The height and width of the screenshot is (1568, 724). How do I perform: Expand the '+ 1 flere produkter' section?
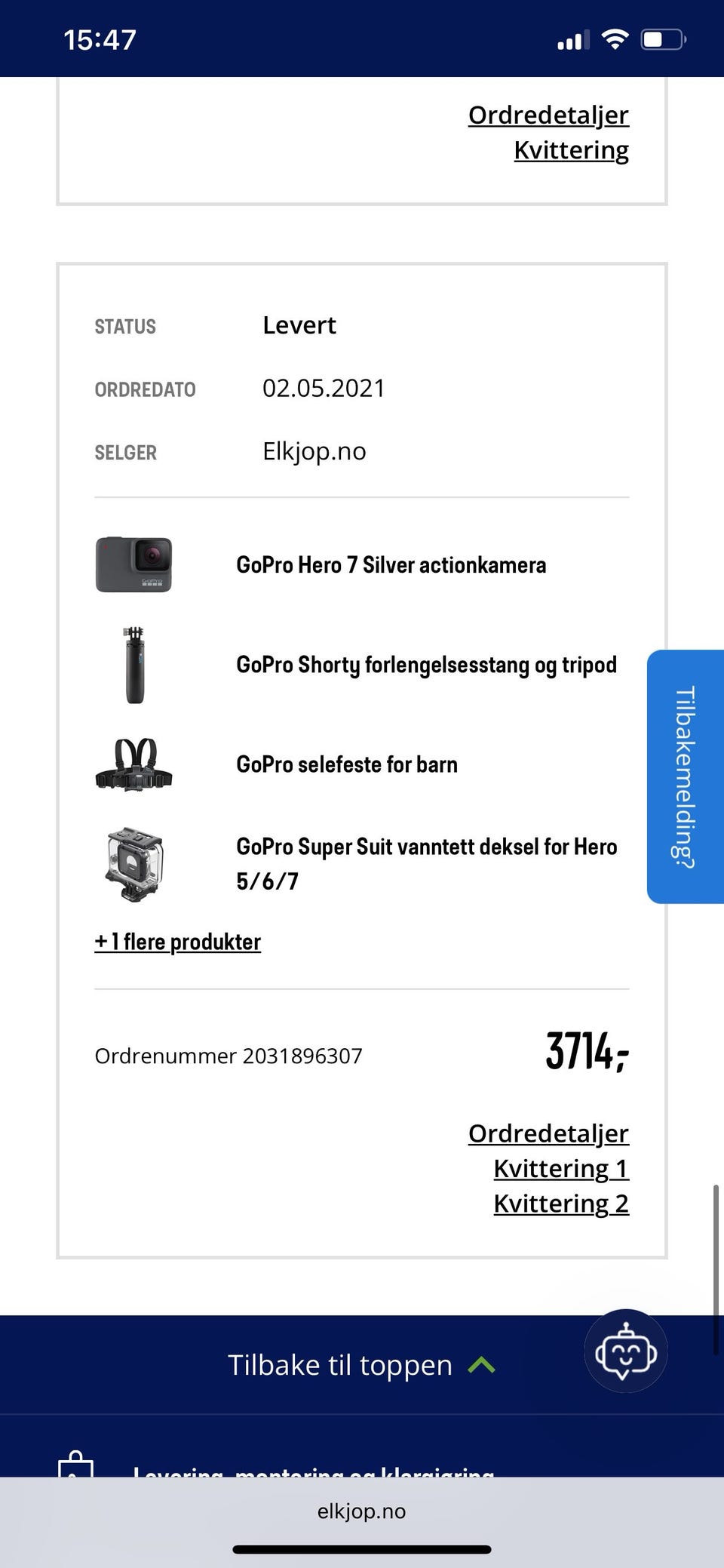tap(177, 941)
